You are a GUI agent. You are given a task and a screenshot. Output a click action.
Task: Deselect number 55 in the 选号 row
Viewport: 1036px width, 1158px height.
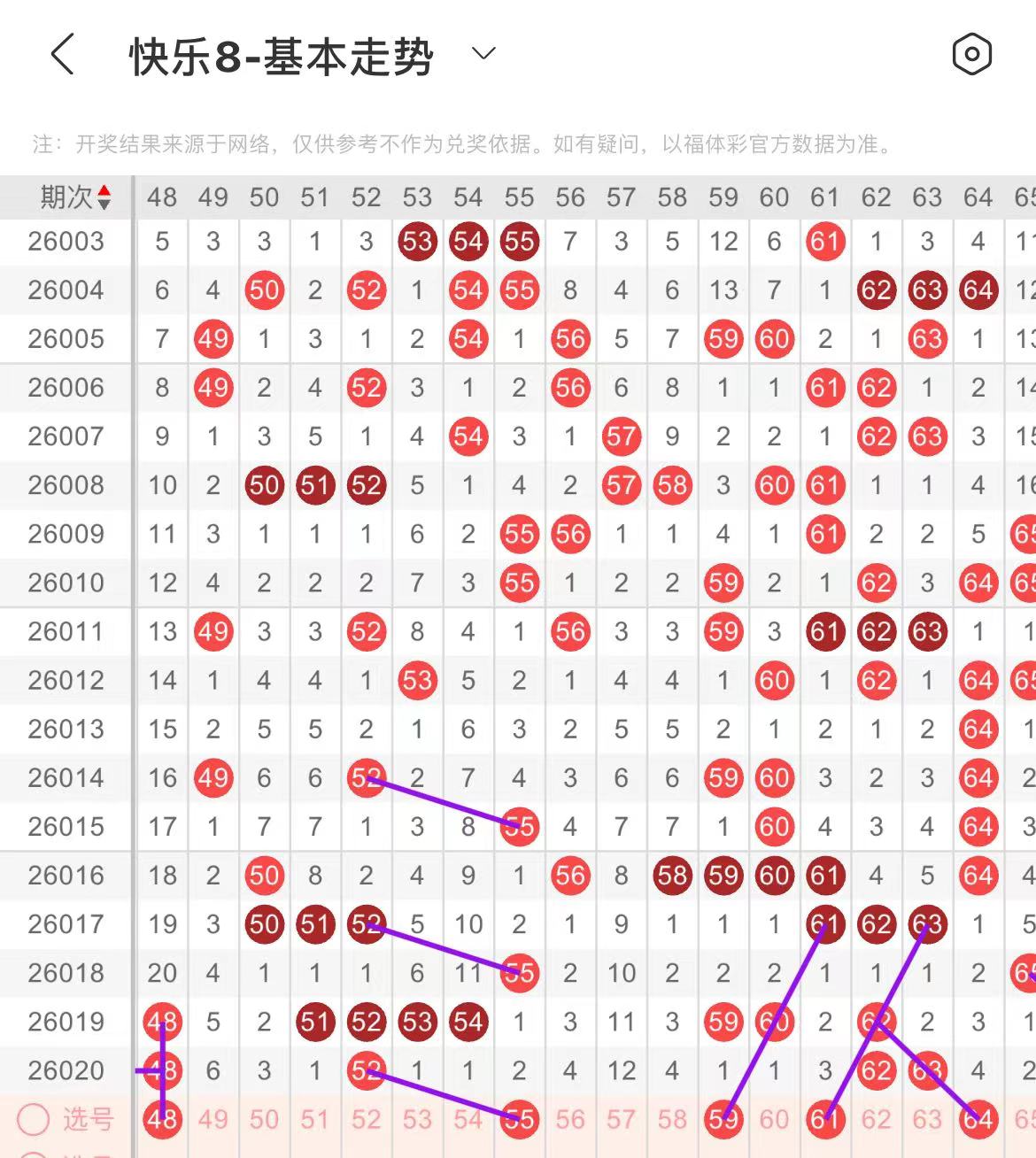[x=519, y=1119]
